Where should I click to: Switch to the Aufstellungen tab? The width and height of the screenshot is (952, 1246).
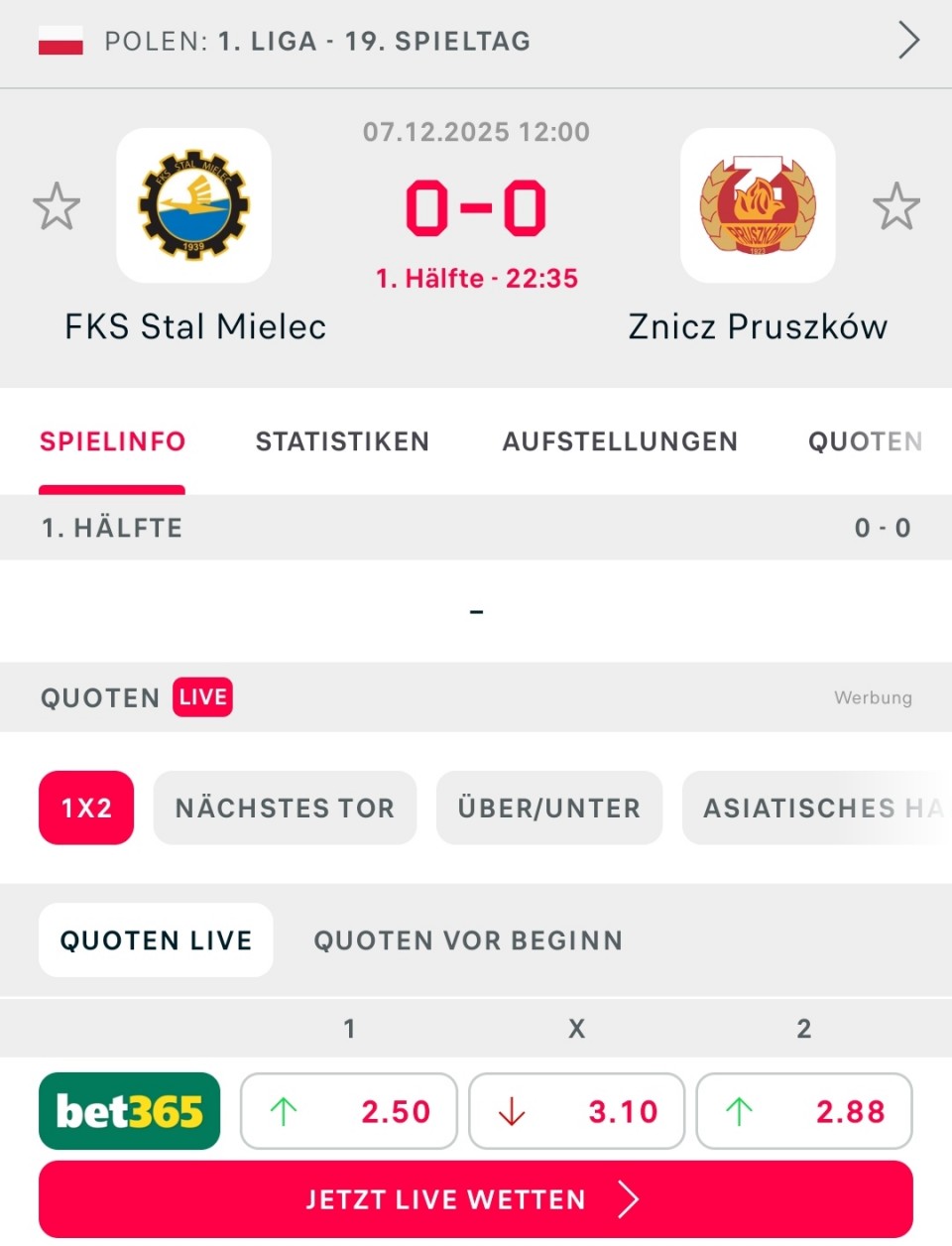pos(620,441)
